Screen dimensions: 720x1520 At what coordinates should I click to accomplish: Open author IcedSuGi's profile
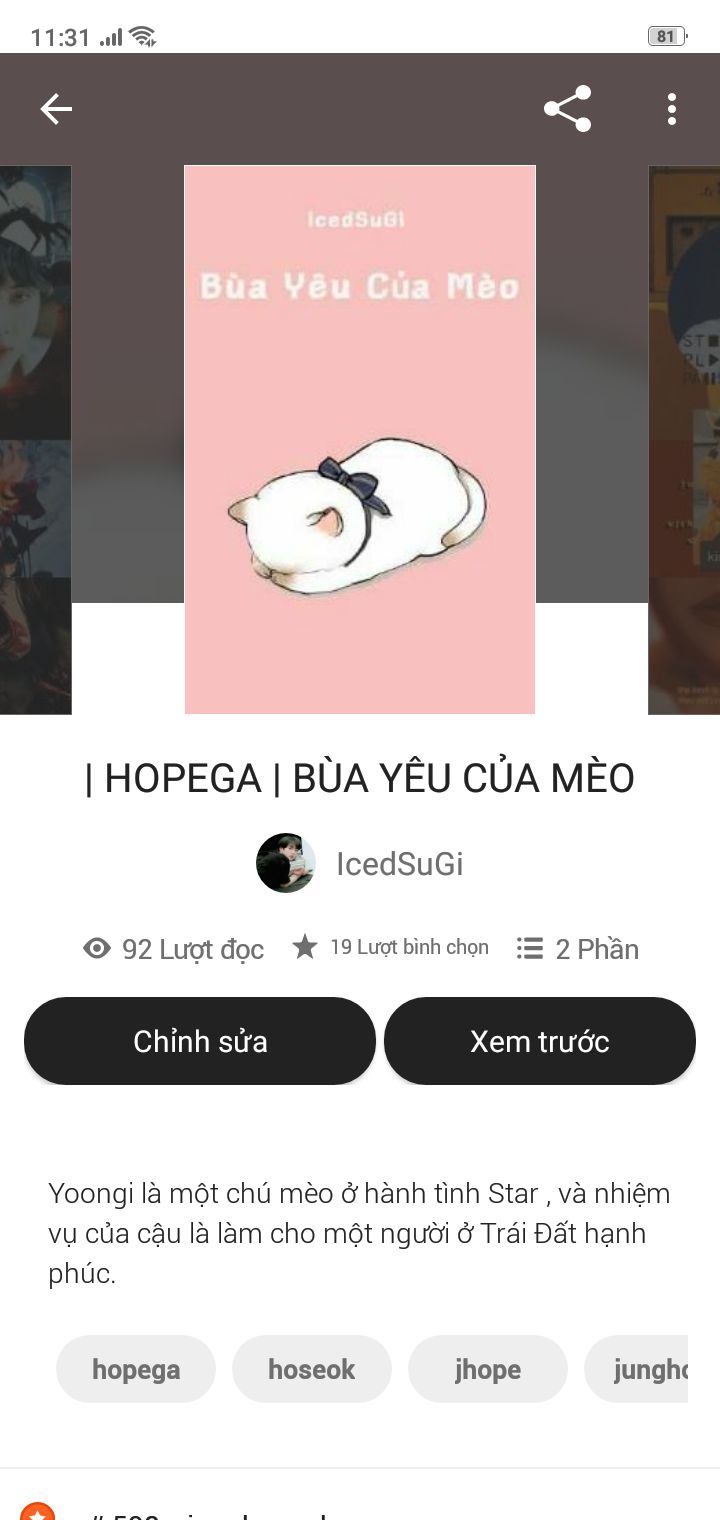click(x=360, y=863)
